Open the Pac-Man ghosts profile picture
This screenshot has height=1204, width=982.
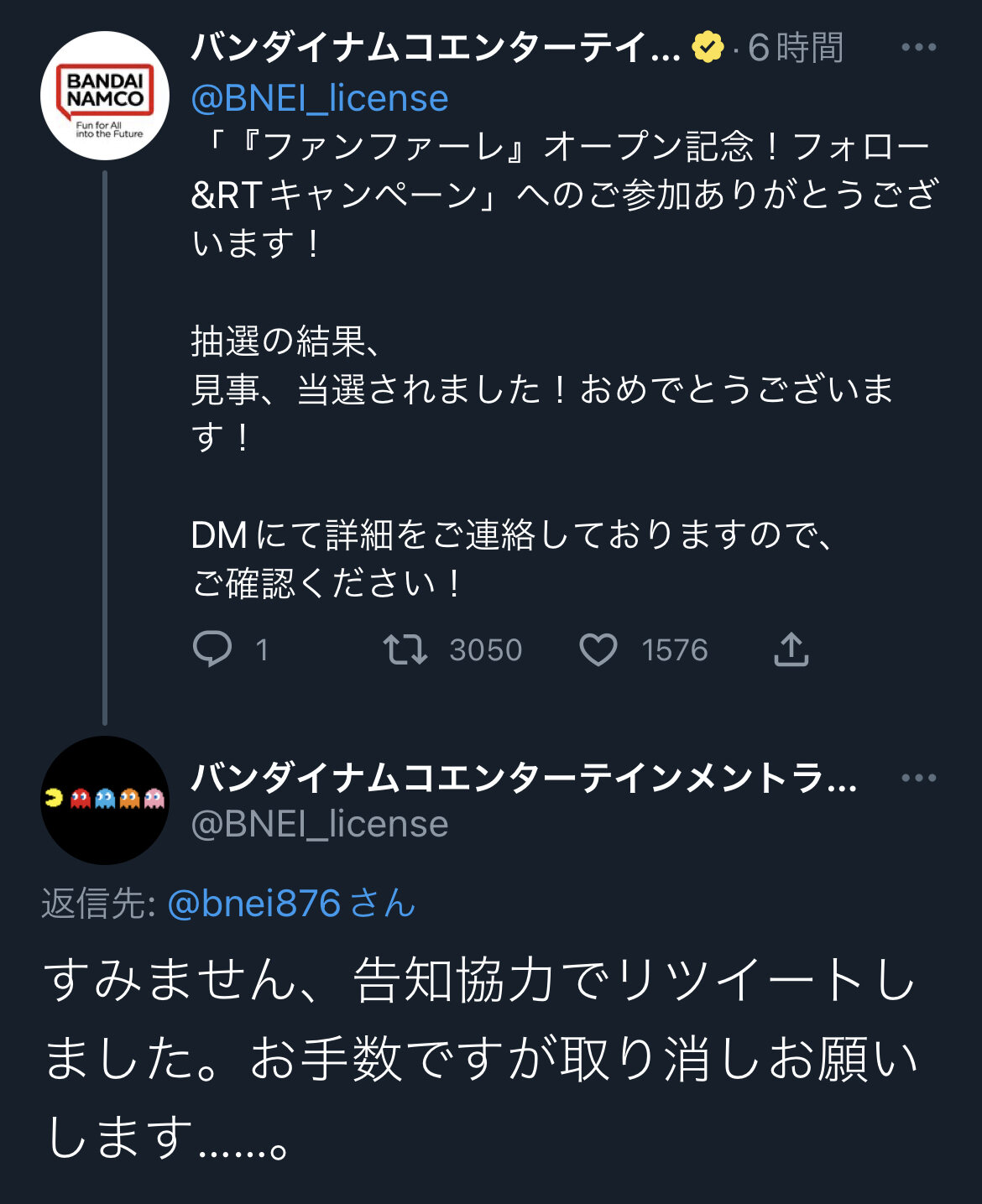pos(105,800)
